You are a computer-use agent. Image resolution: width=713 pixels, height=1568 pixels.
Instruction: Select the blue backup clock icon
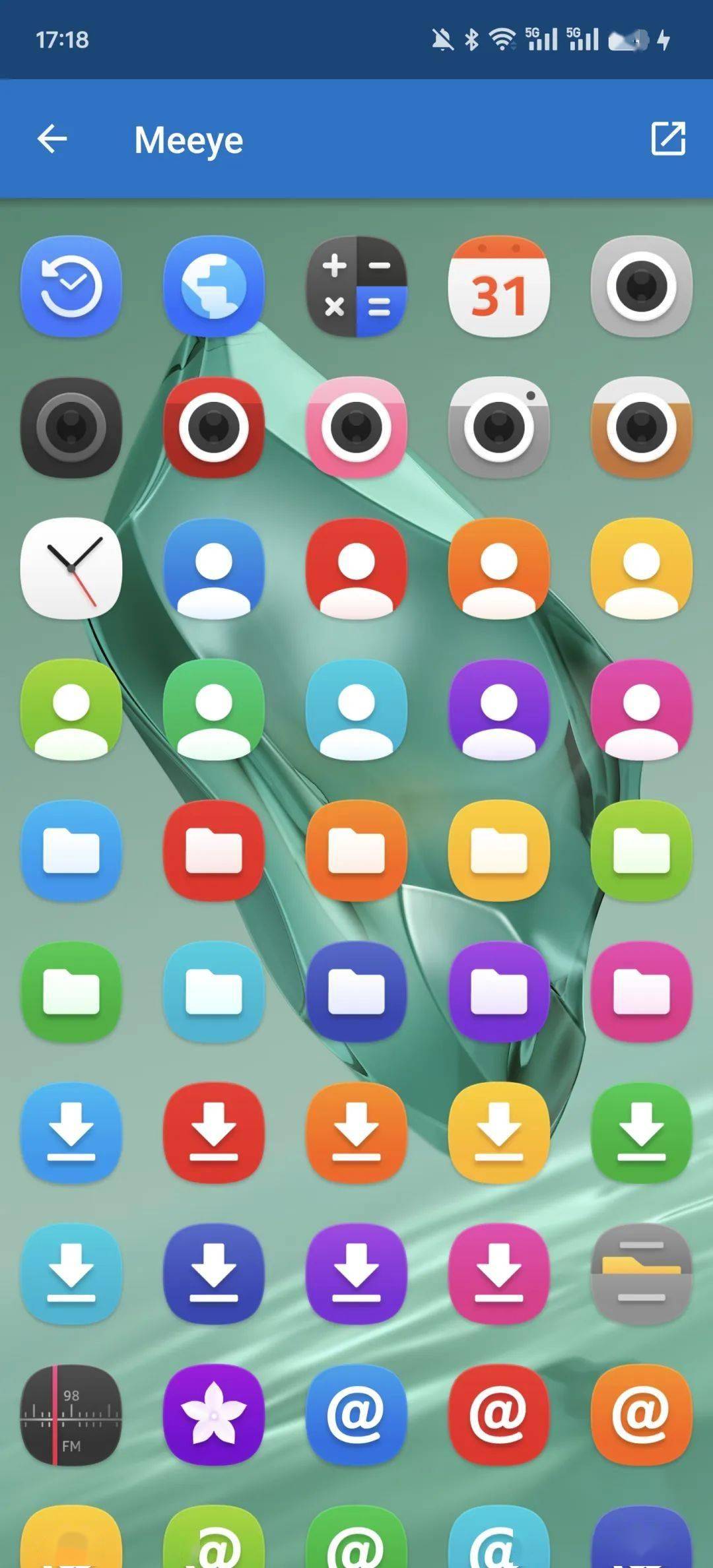coord(71,287)
